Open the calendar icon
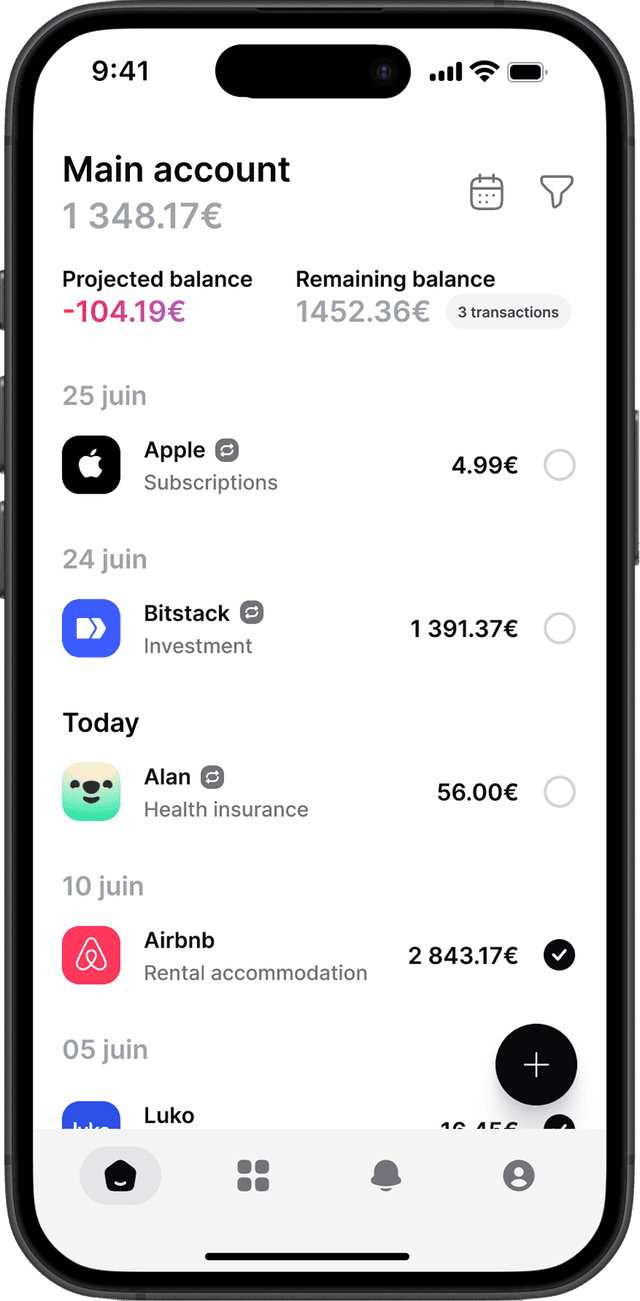 click(x=486, y=192)
